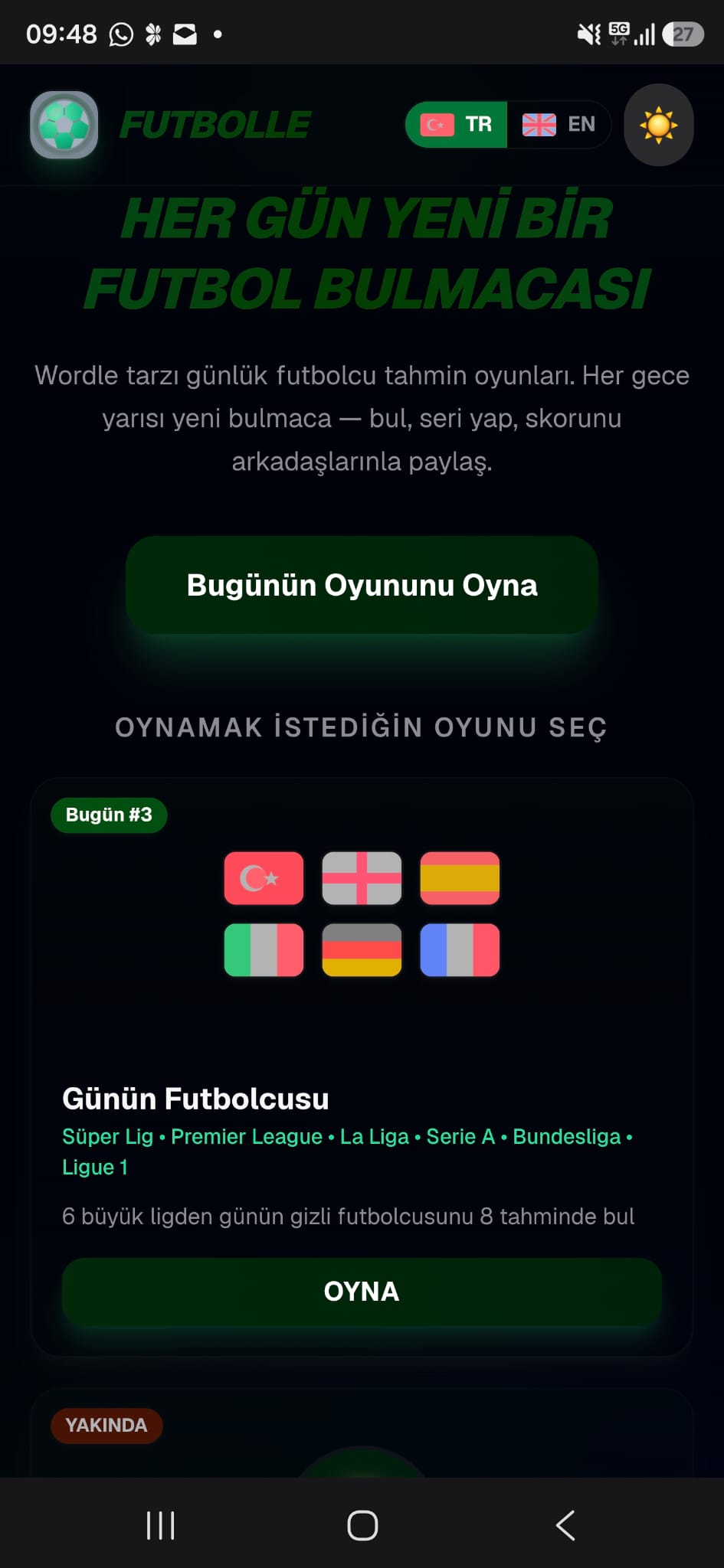Viewport: 724px width, 1568px height.
Task: Tap OYNA under Günün Futbolcusu
Action: [x=362, y=1292]
